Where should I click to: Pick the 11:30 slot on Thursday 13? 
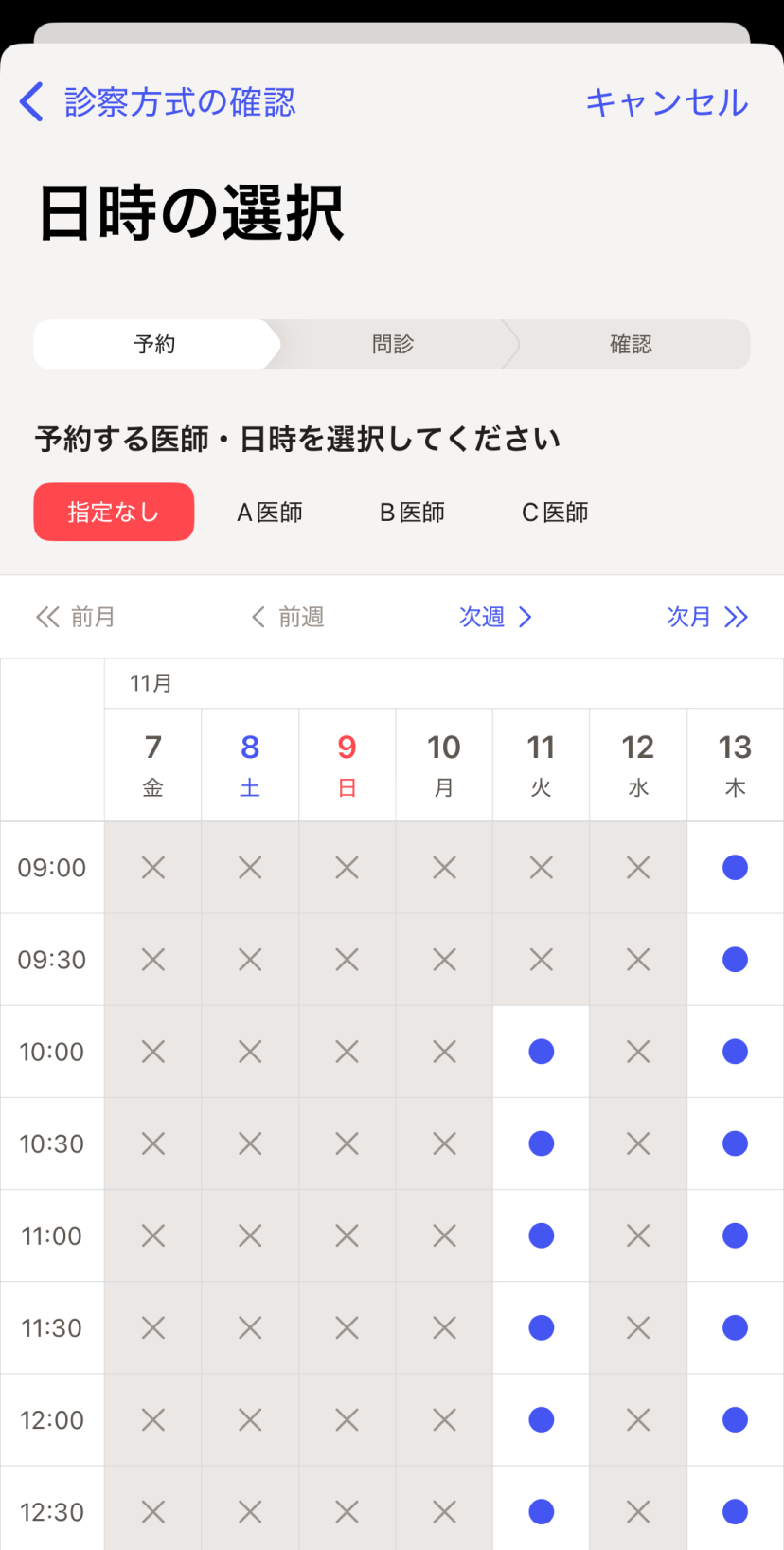click(735, 1327)
